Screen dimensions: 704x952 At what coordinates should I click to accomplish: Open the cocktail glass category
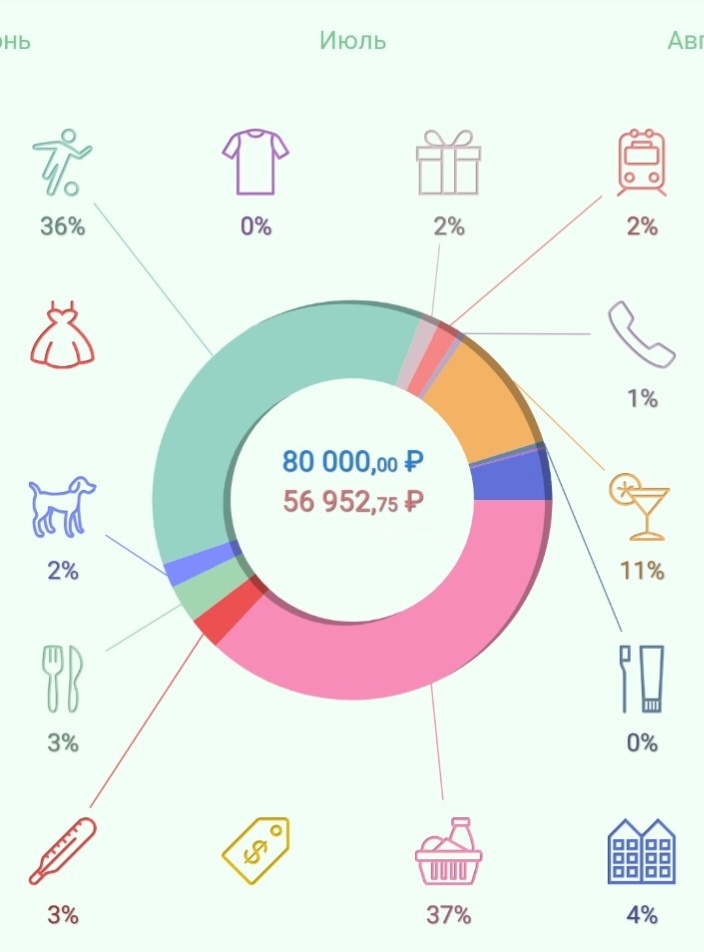click(x=641, y=507)
